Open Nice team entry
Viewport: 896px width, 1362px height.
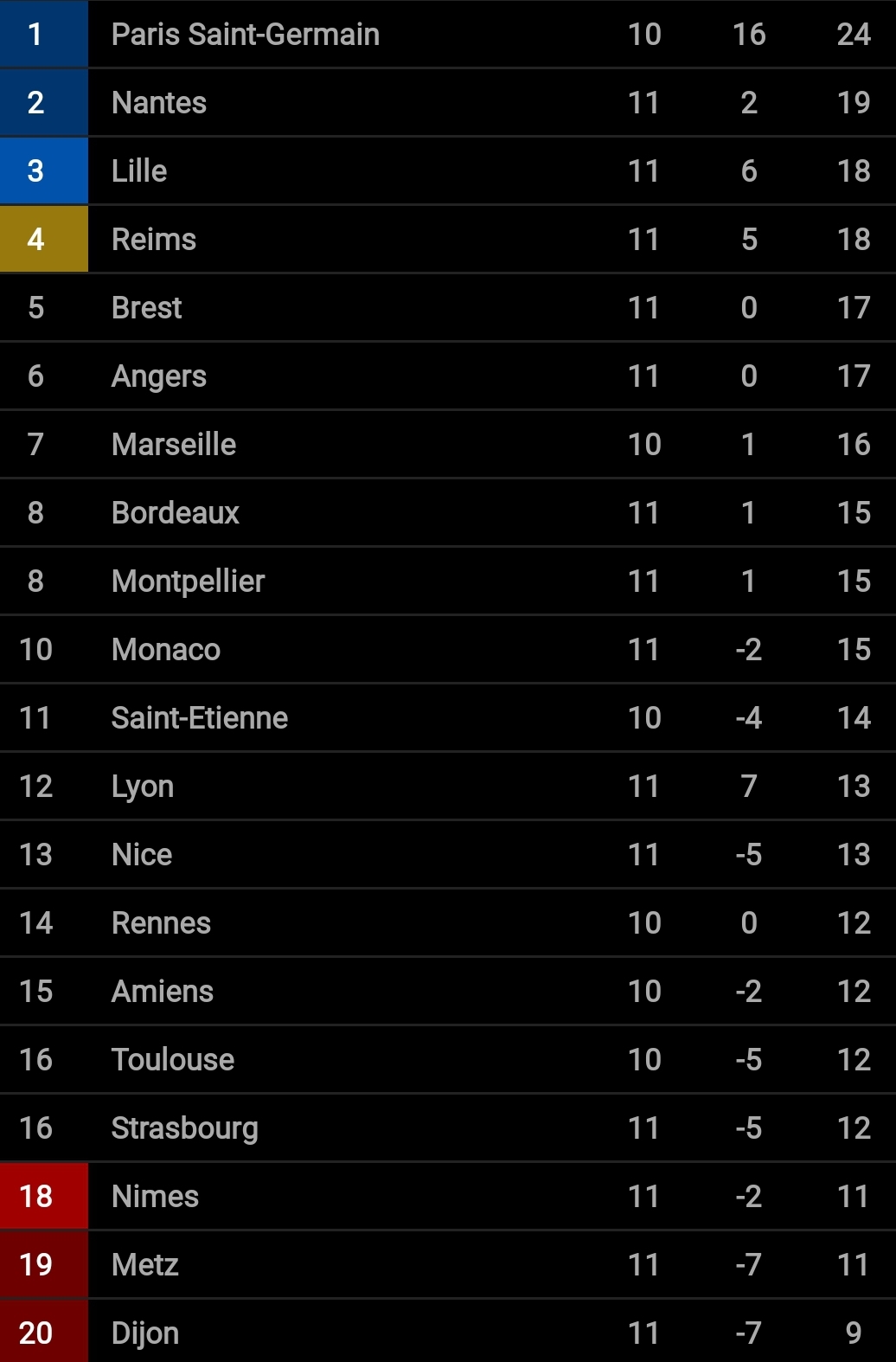pyautogui.click(x=448, y=854)
